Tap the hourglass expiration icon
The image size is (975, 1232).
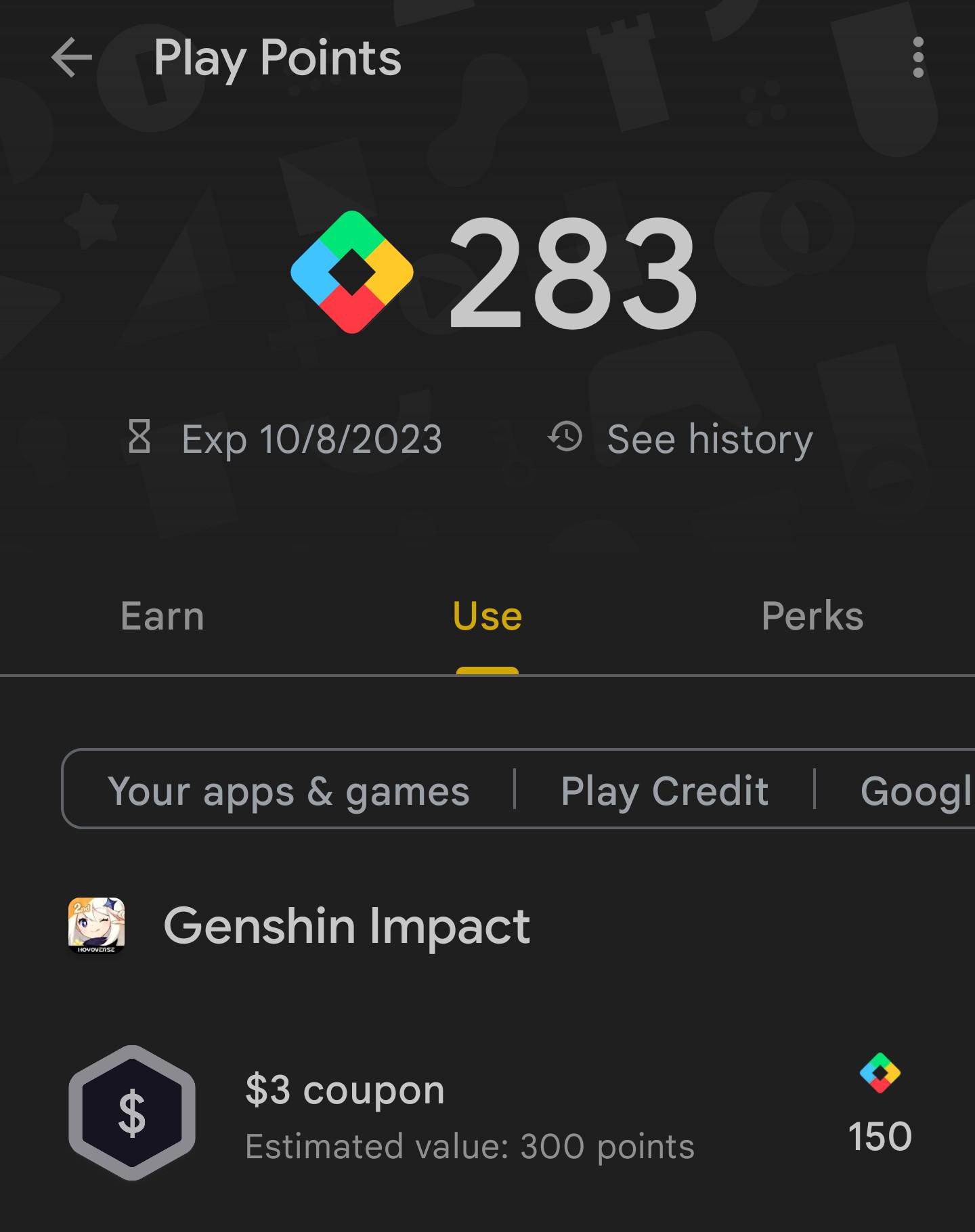[x=139, y=438]
